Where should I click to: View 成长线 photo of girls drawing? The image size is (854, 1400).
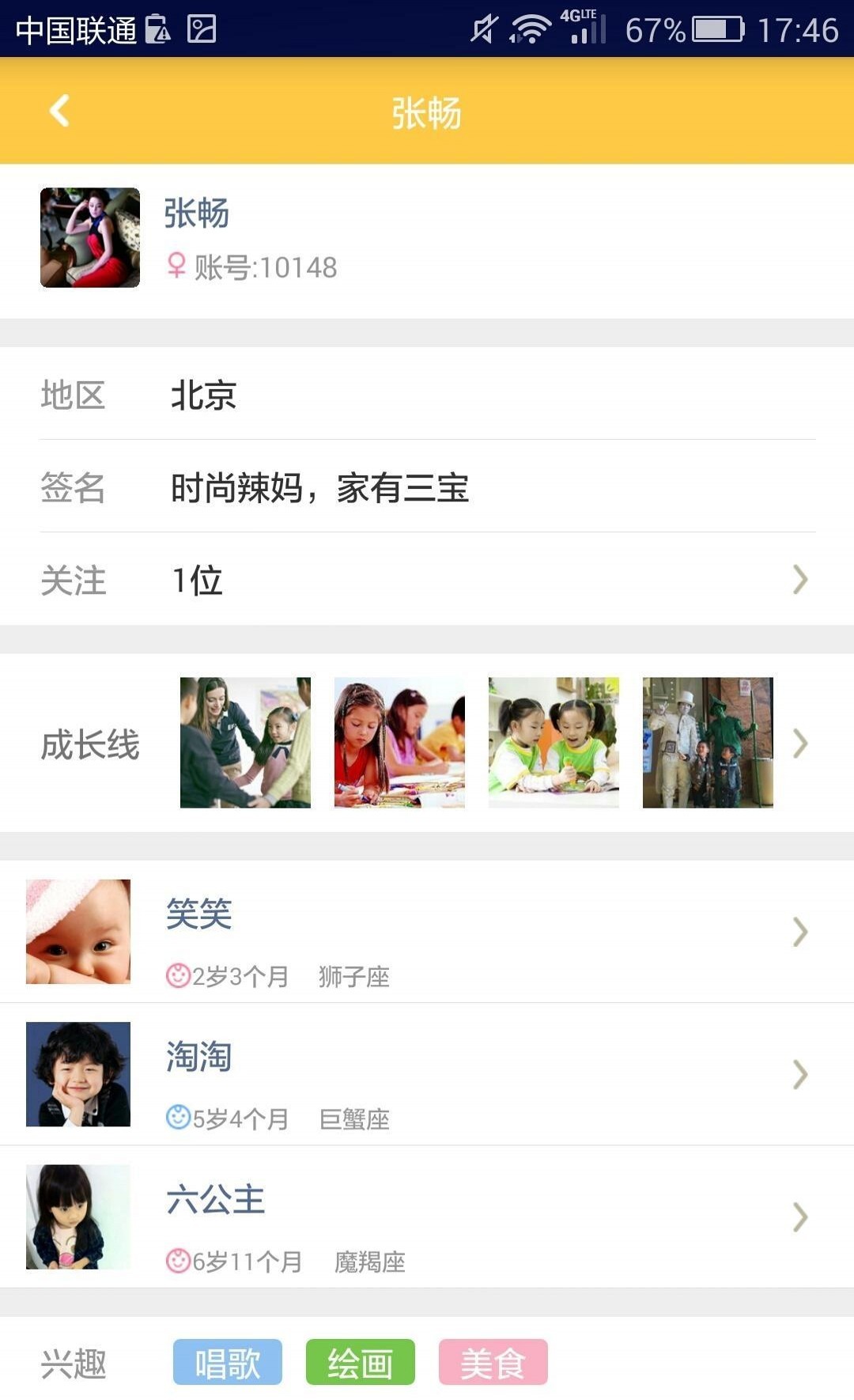pyautogui.click(x=399, y=743)
